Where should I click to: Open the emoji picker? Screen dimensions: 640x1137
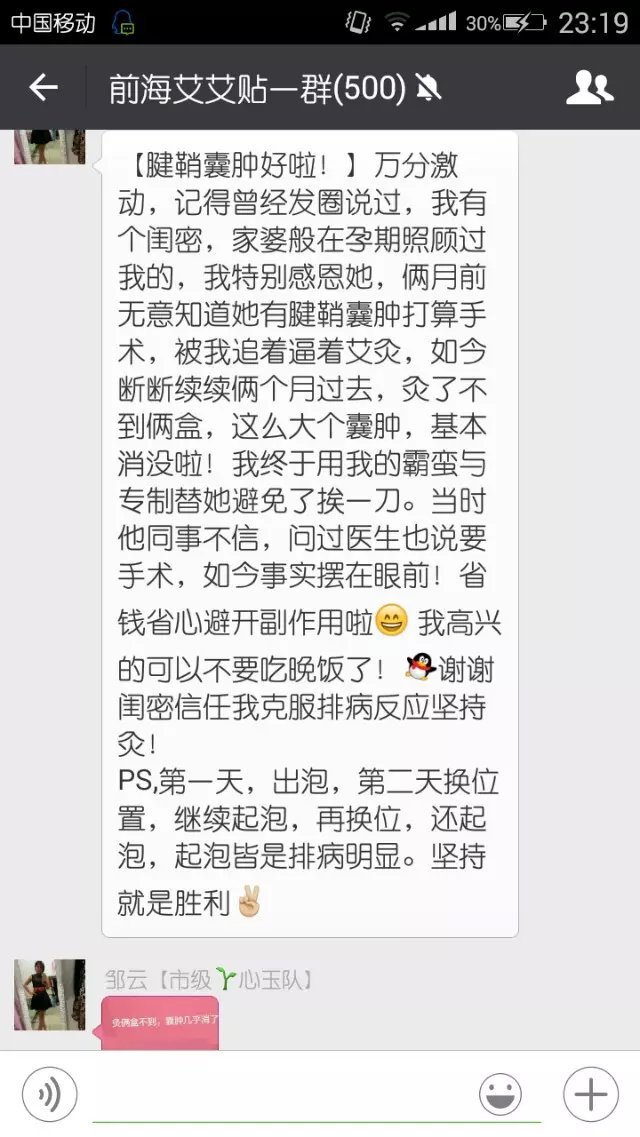500,1095
